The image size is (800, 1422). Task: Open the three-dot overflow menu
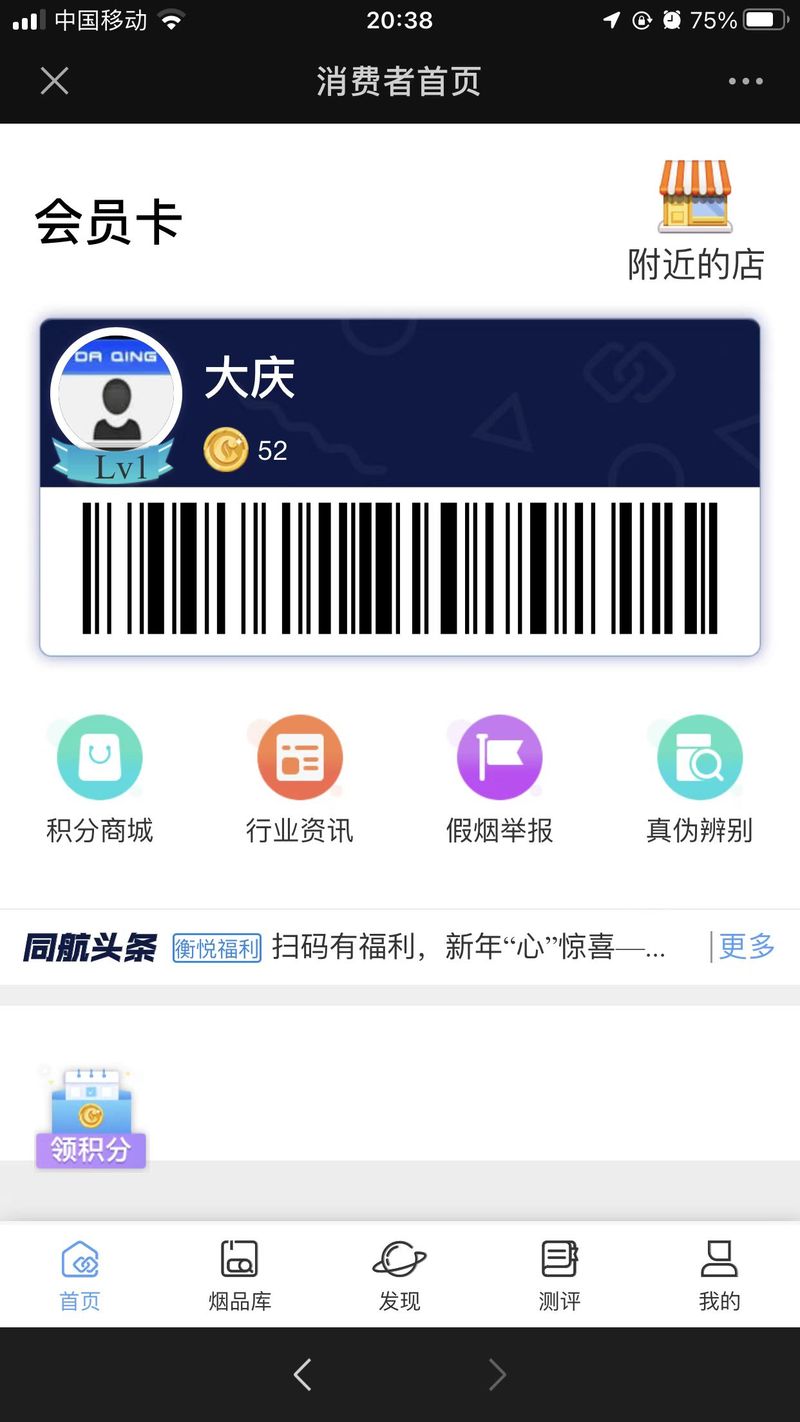click(x=745, y=81)
